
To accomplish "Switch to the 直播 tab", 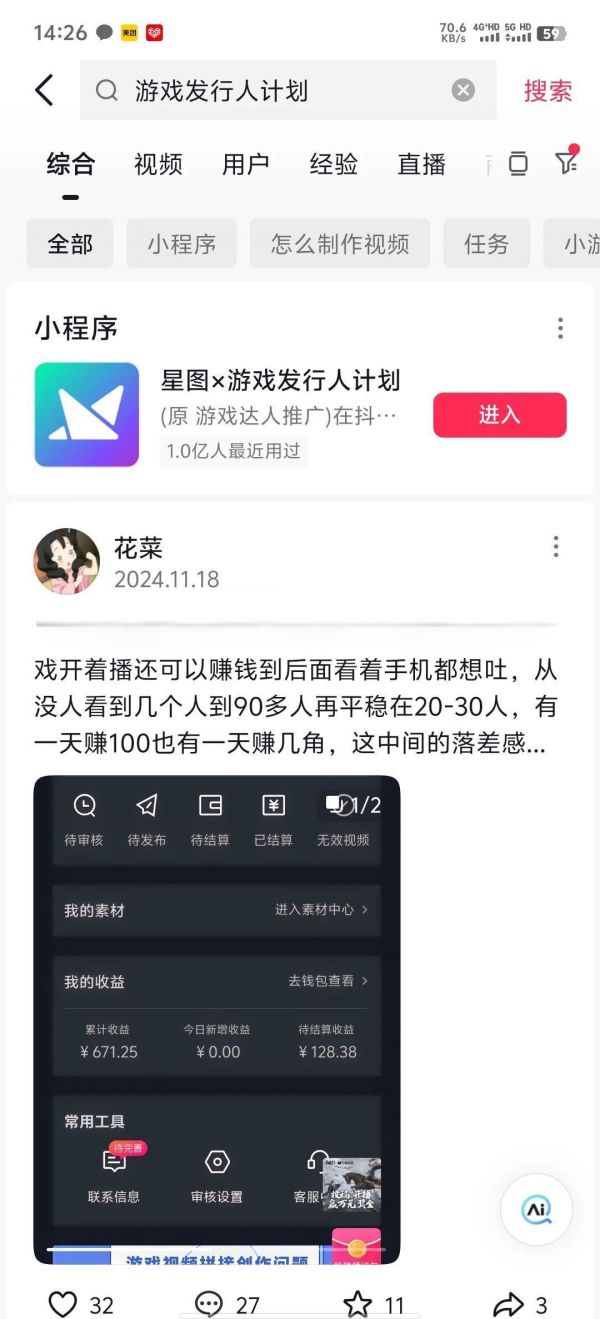I will [422, 164].
